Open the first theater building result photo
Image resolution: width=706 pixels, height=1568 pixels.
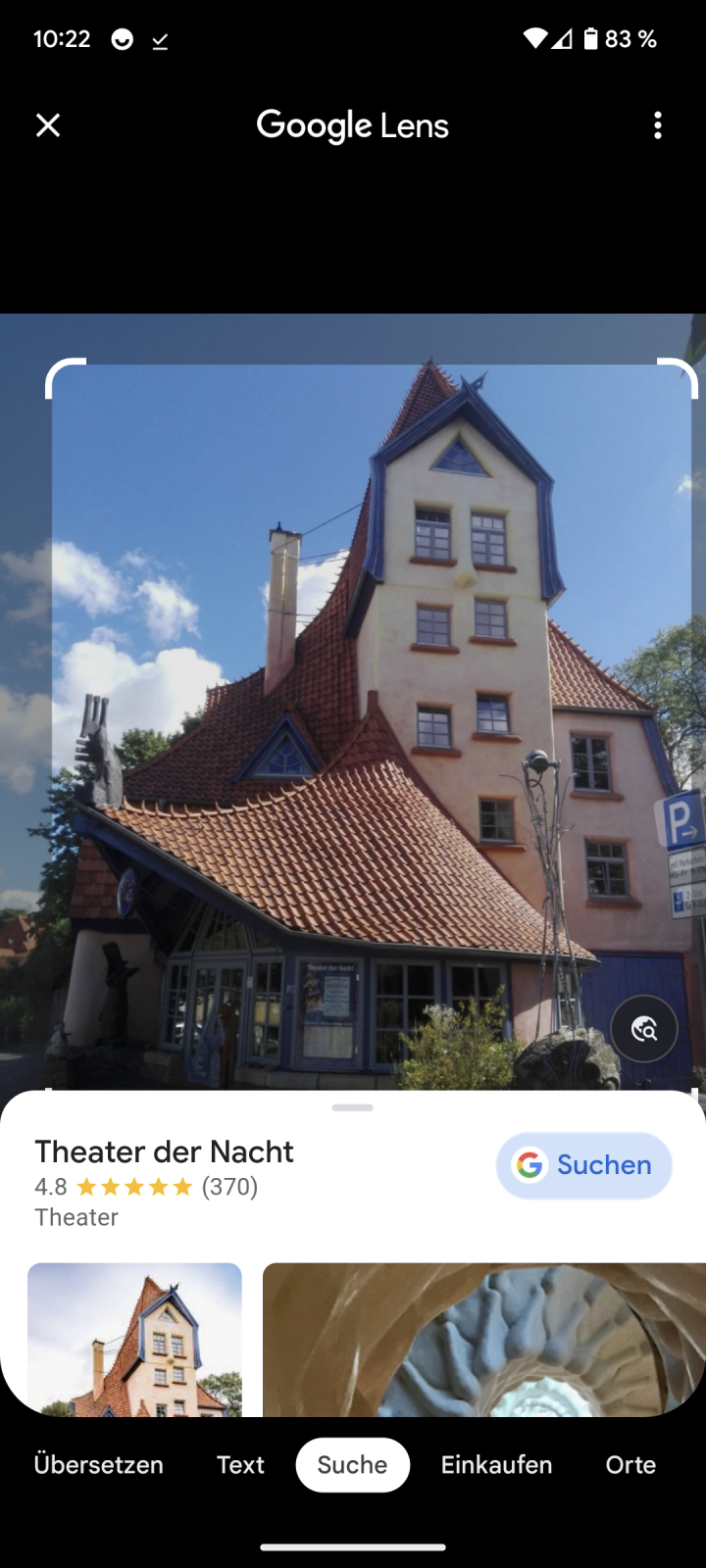click(x=134, y=1339)
